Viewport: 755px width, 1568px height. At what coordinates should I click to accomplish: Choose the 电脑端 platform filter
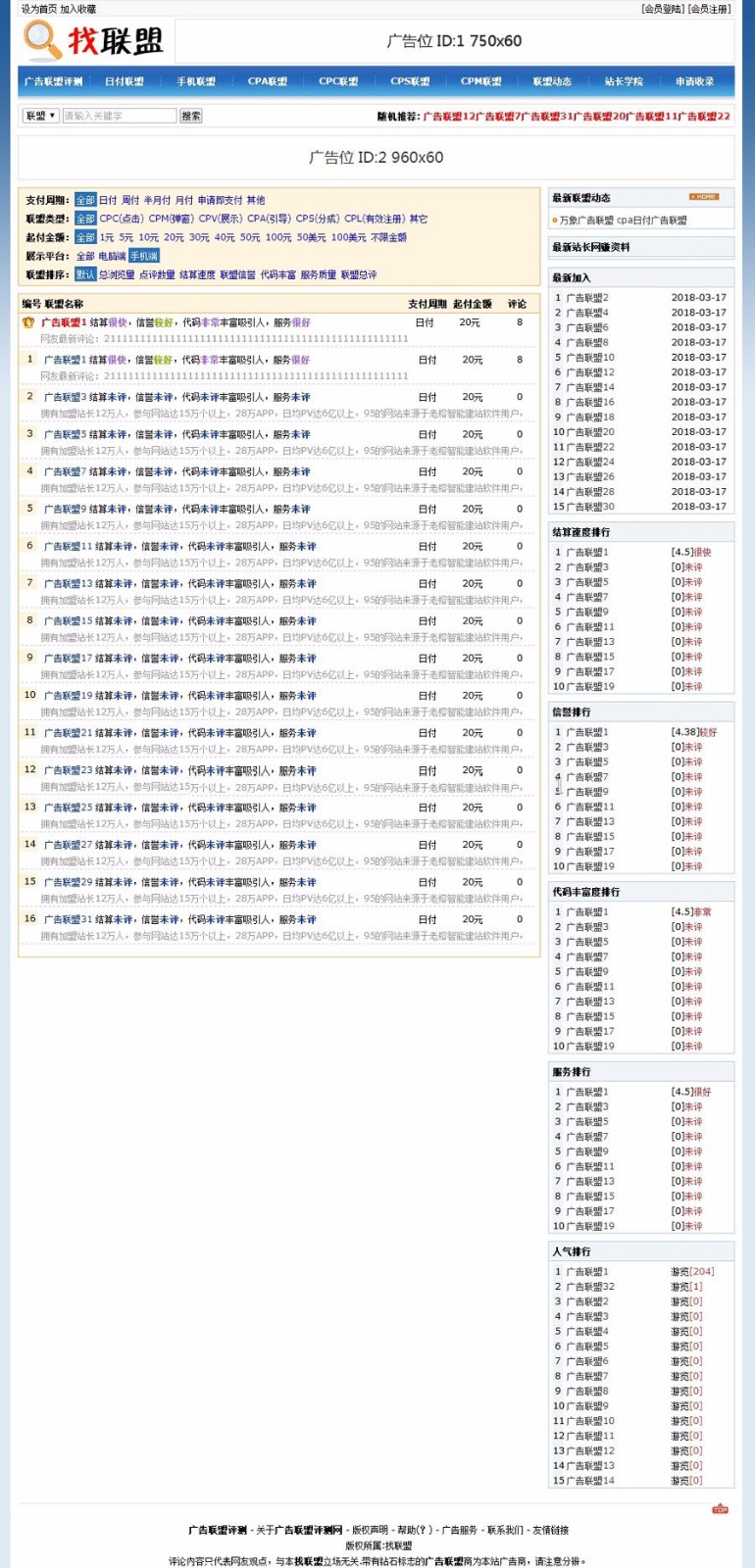coord(112,256)
